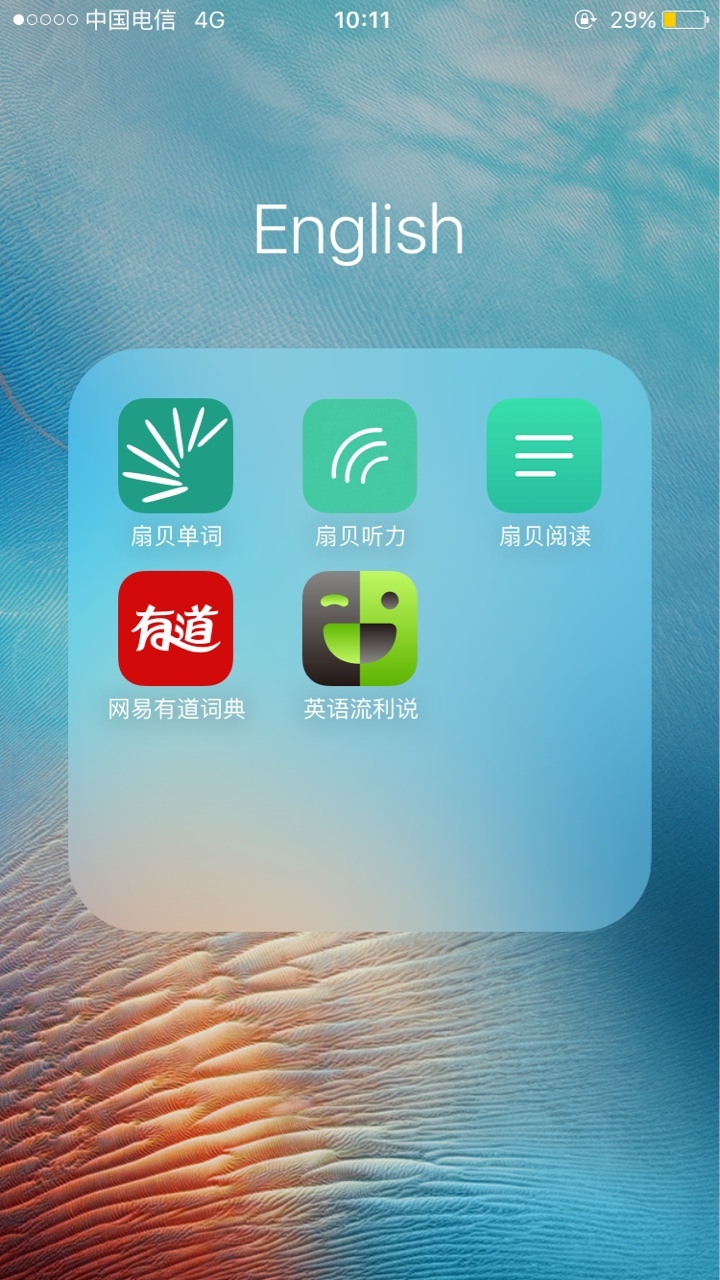Open the 英语流利说 app
The width and height of the screenshot is (720, 1280).
(x=360, y=628)
